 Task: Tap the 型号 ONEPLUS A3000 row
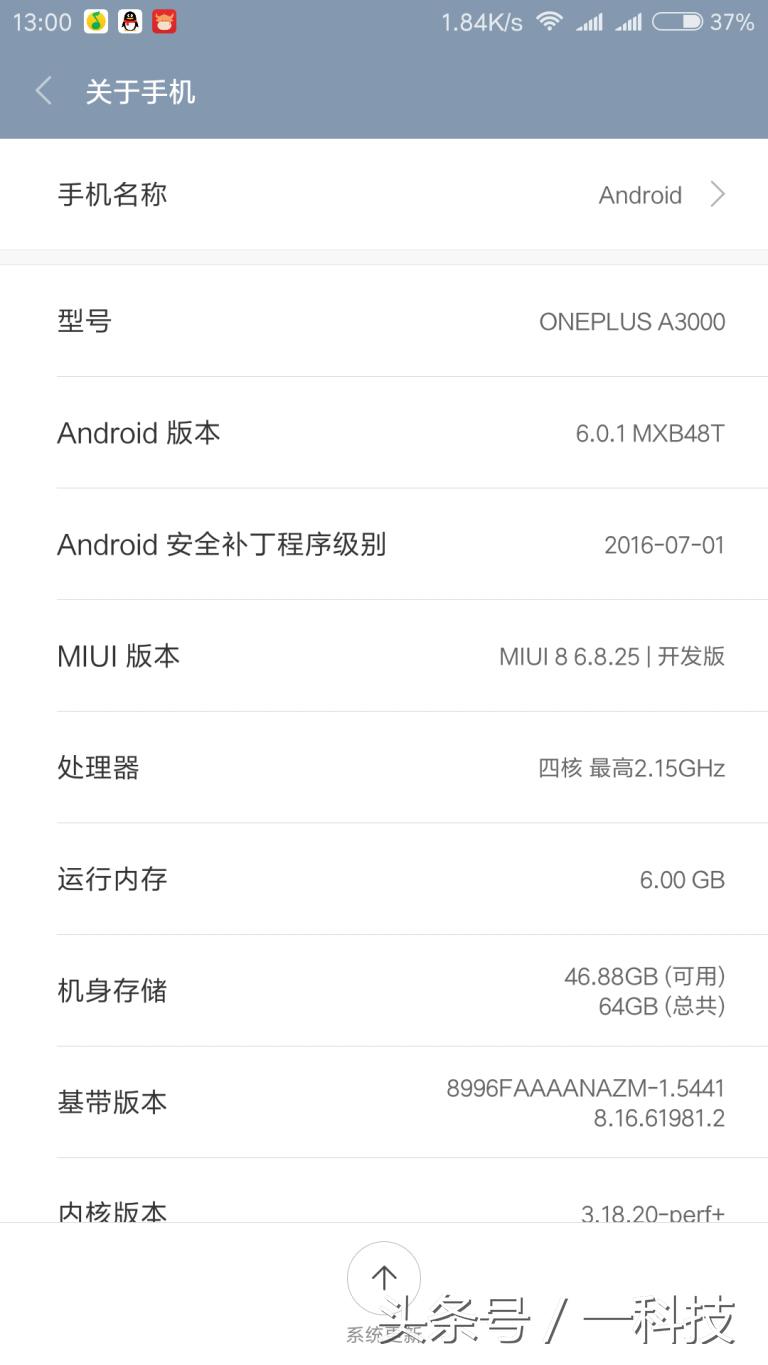(384, 321)
